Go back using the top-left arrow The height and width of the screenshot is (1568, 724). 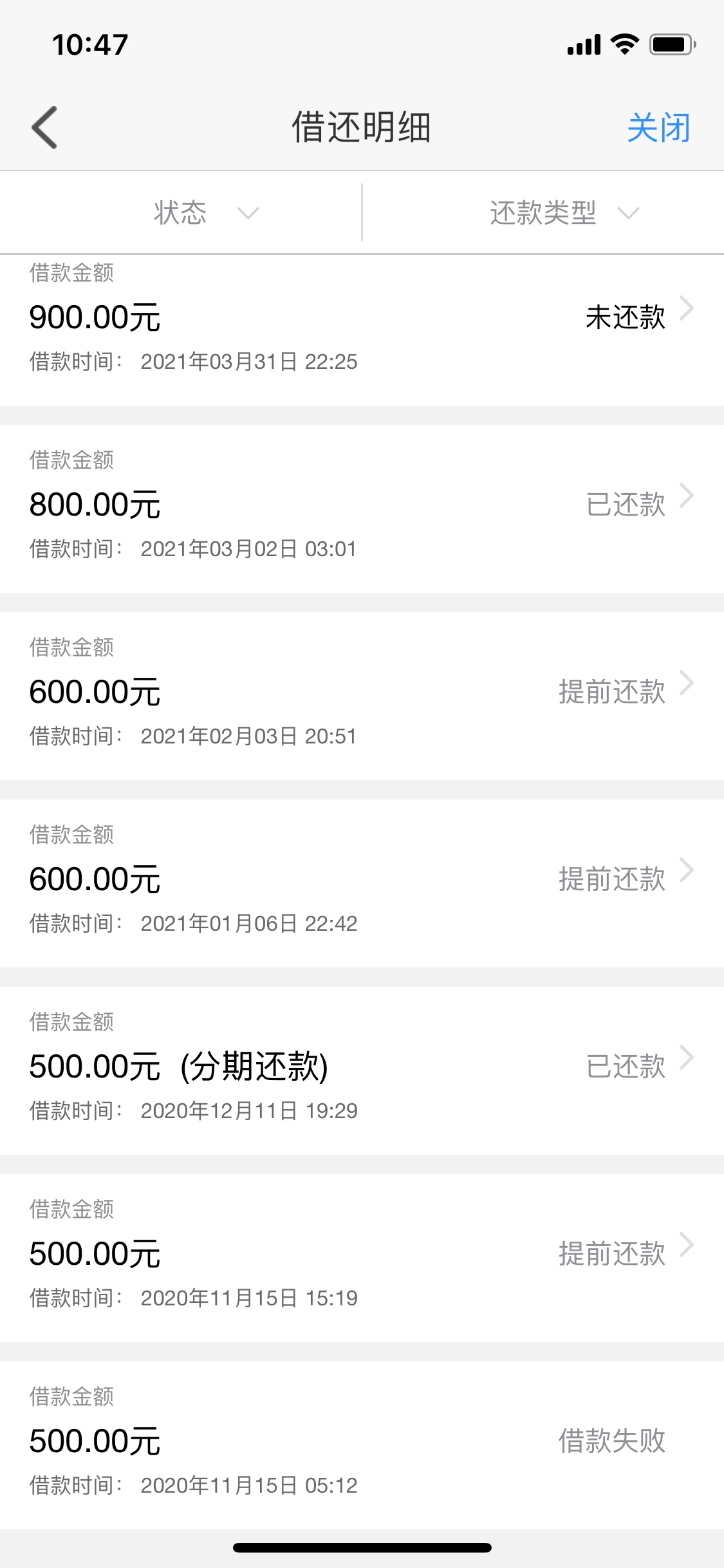[x=44, y=127]
